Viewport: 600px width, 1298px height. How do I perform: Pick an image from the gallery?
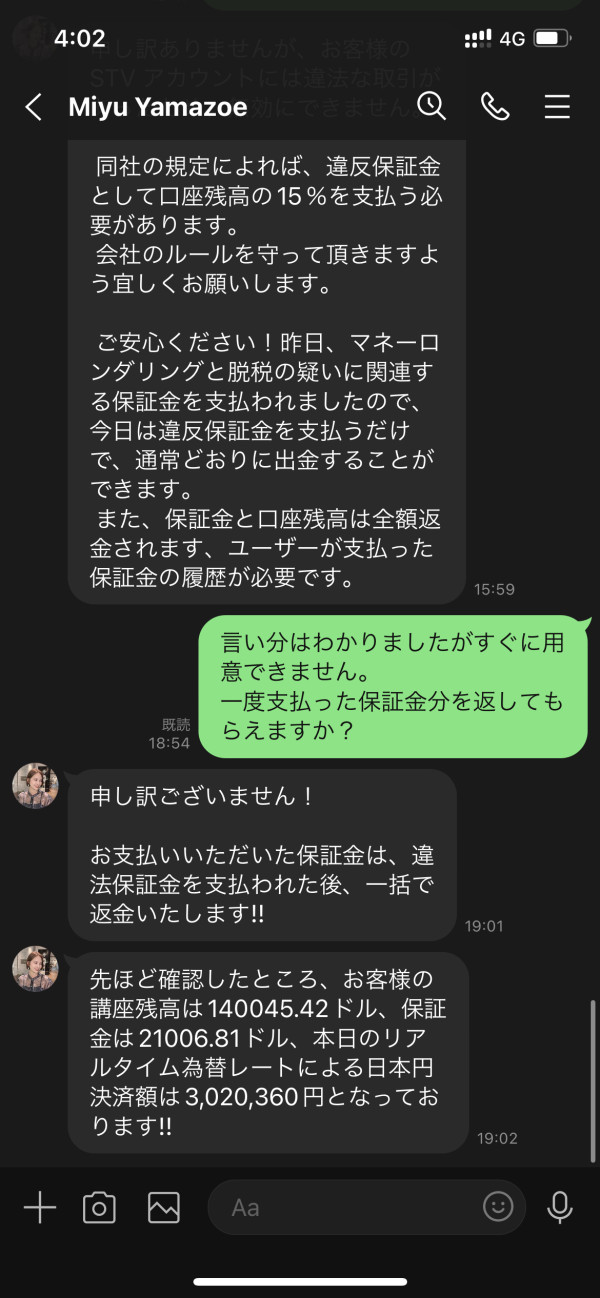point(163,1208)
